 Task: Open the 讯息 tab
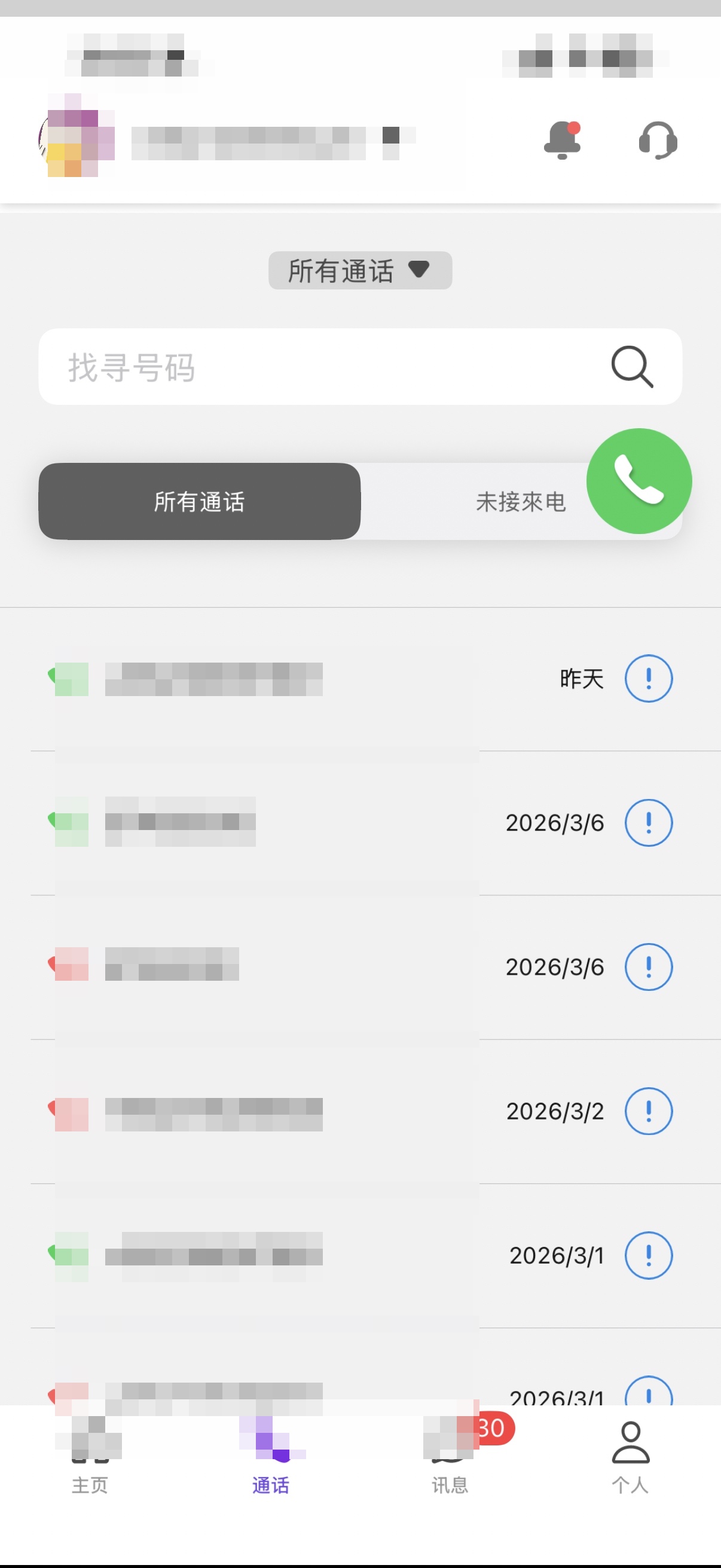[450, 1455]
